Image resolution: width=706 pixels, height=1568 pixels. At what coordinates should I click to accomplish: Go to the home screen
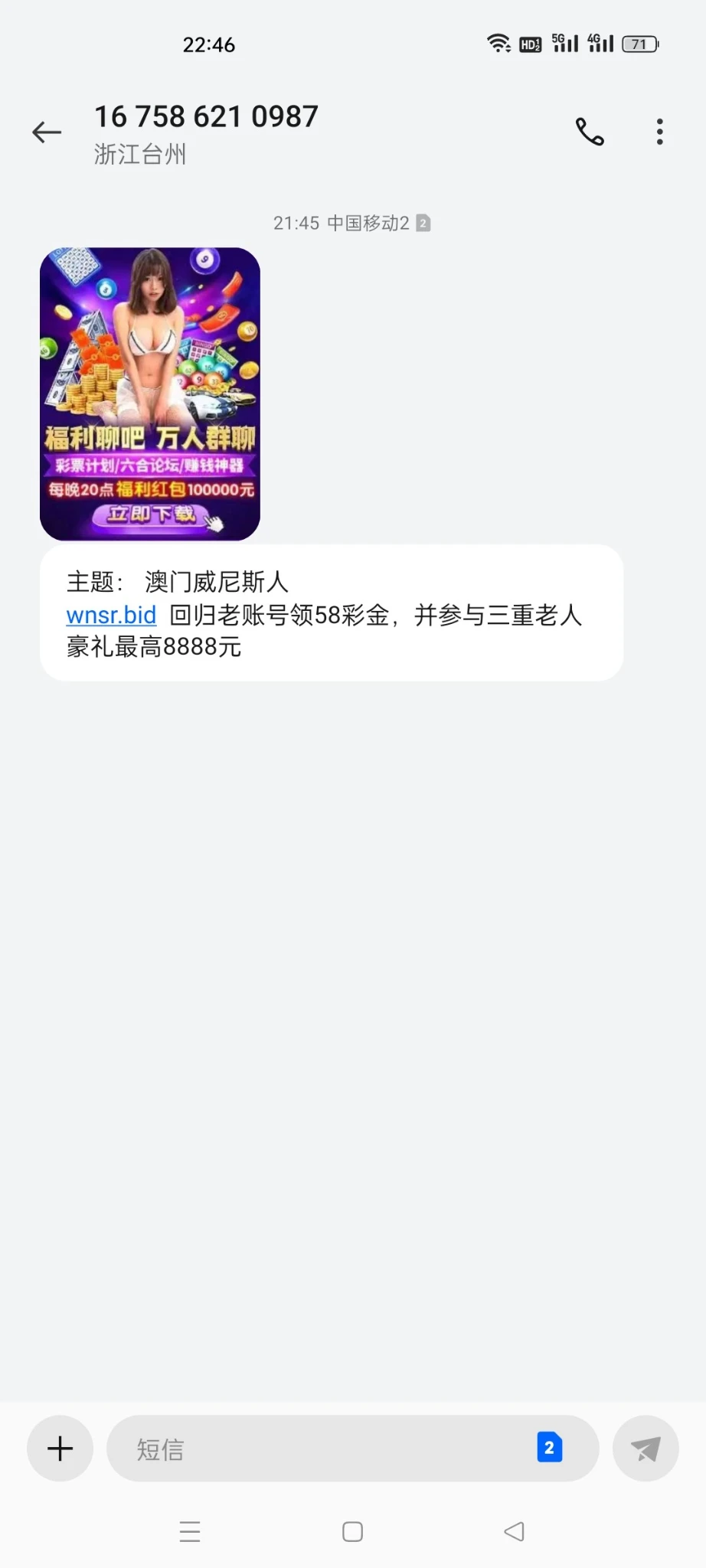(x=352, y=1531)
